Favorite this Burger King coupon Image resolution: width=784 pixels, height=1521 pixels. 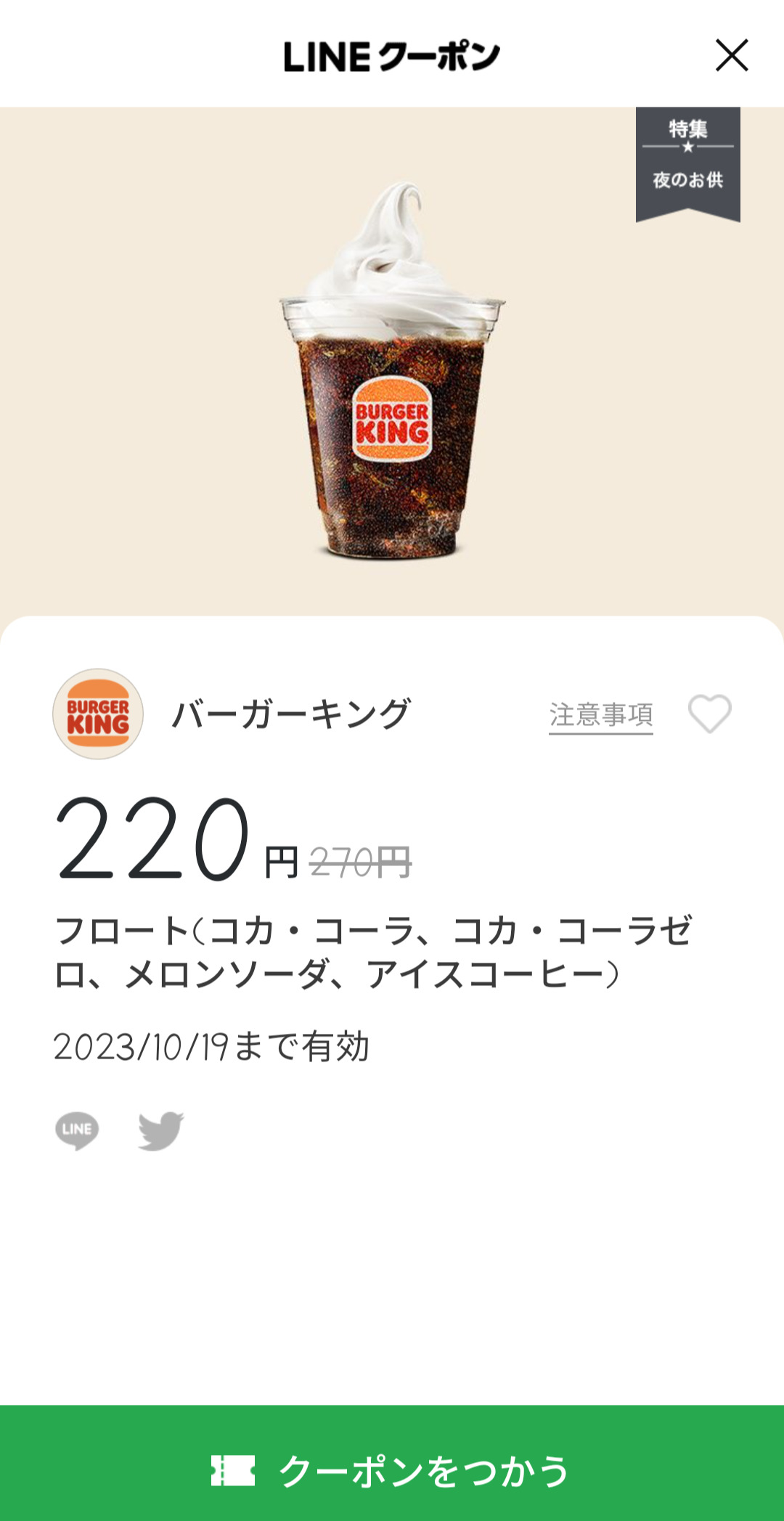click(x=709, y=714)
